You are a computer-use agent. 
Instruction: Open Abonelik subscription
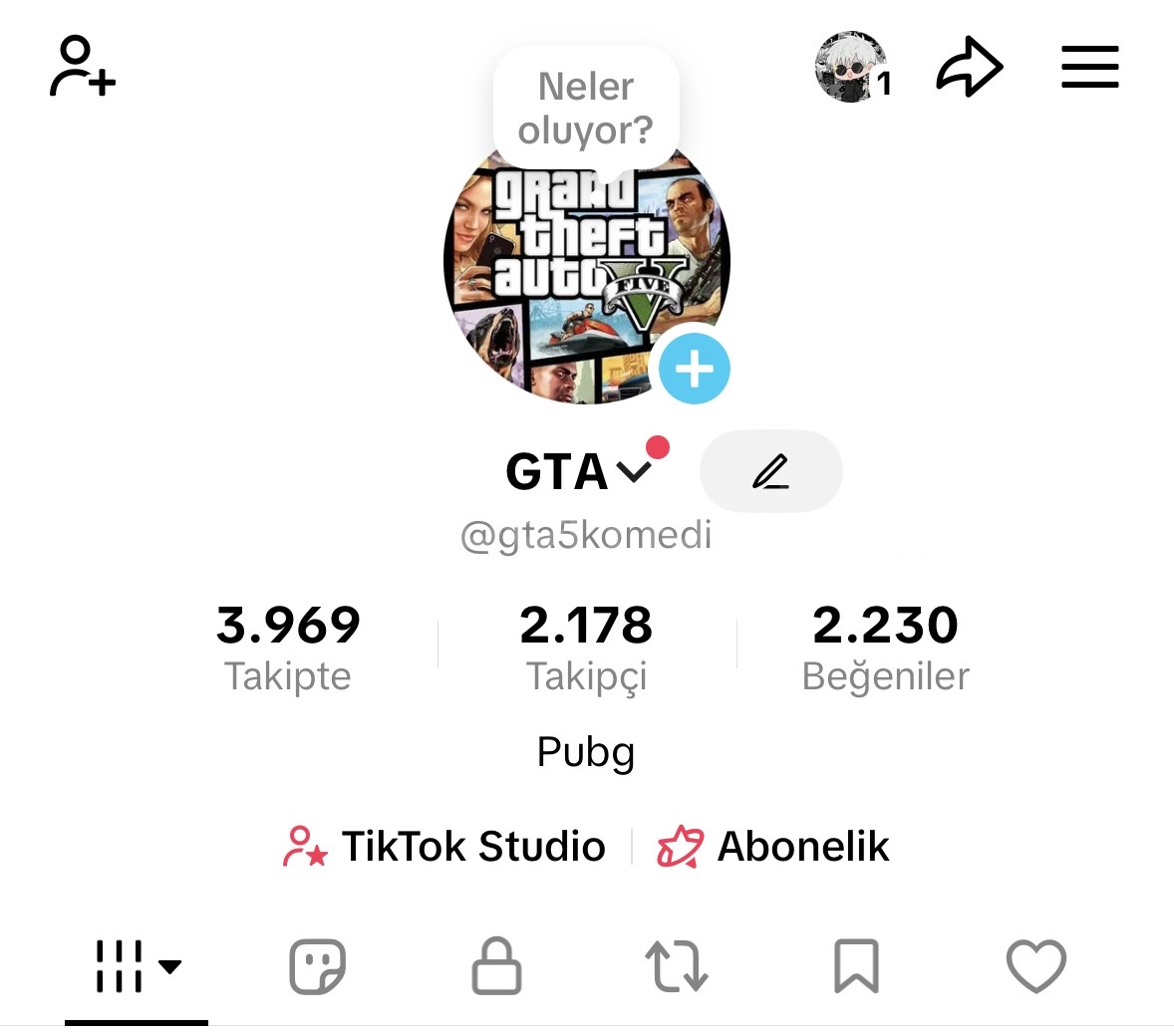pos(773,847)
